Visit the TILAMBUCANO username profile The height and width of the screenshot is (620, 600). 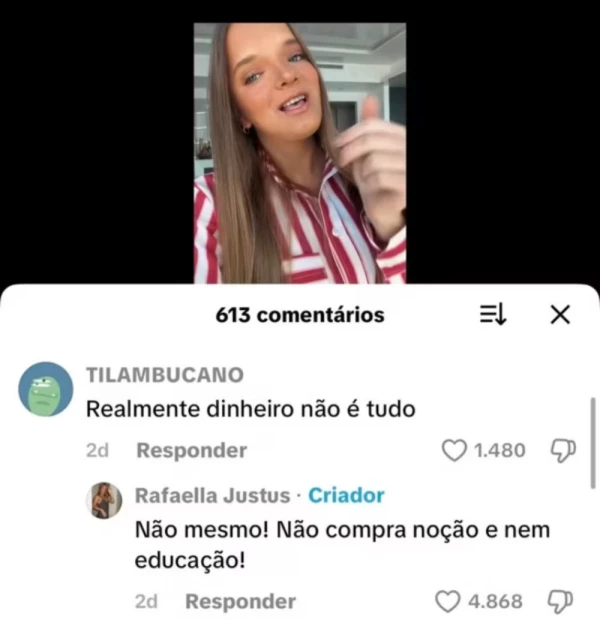164,375
